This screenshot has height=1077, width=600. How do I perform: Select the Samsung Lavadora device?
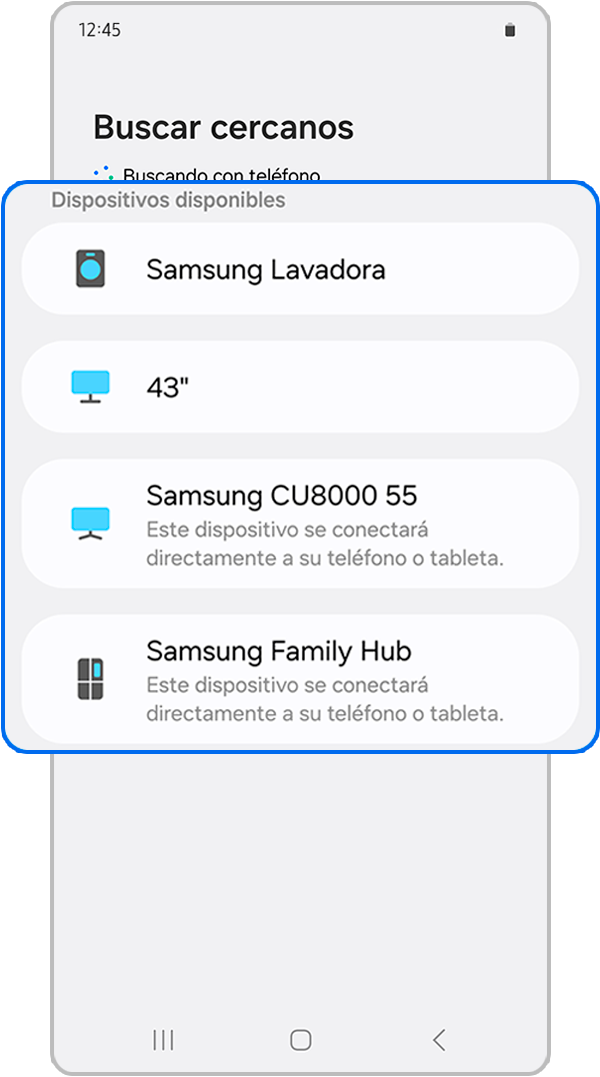[300, 269]
